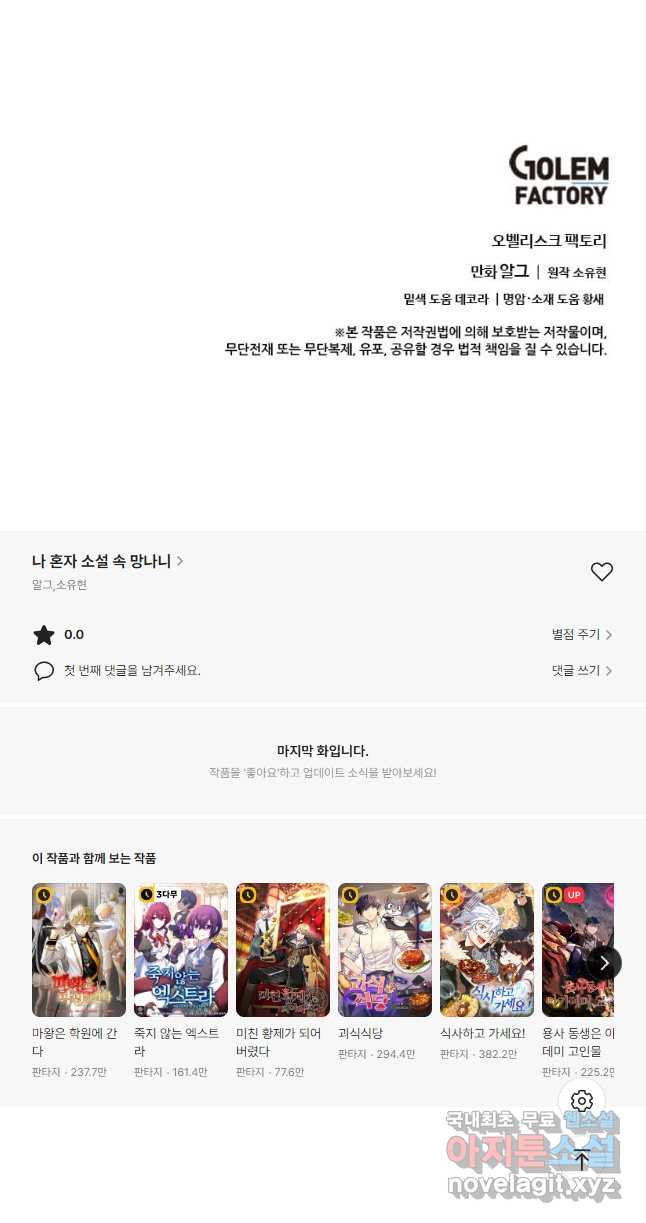This screenshot has width=646, height=1223.
Task: Open recommended title 마왕은 학원에 간다
Action: coord(79,949)
